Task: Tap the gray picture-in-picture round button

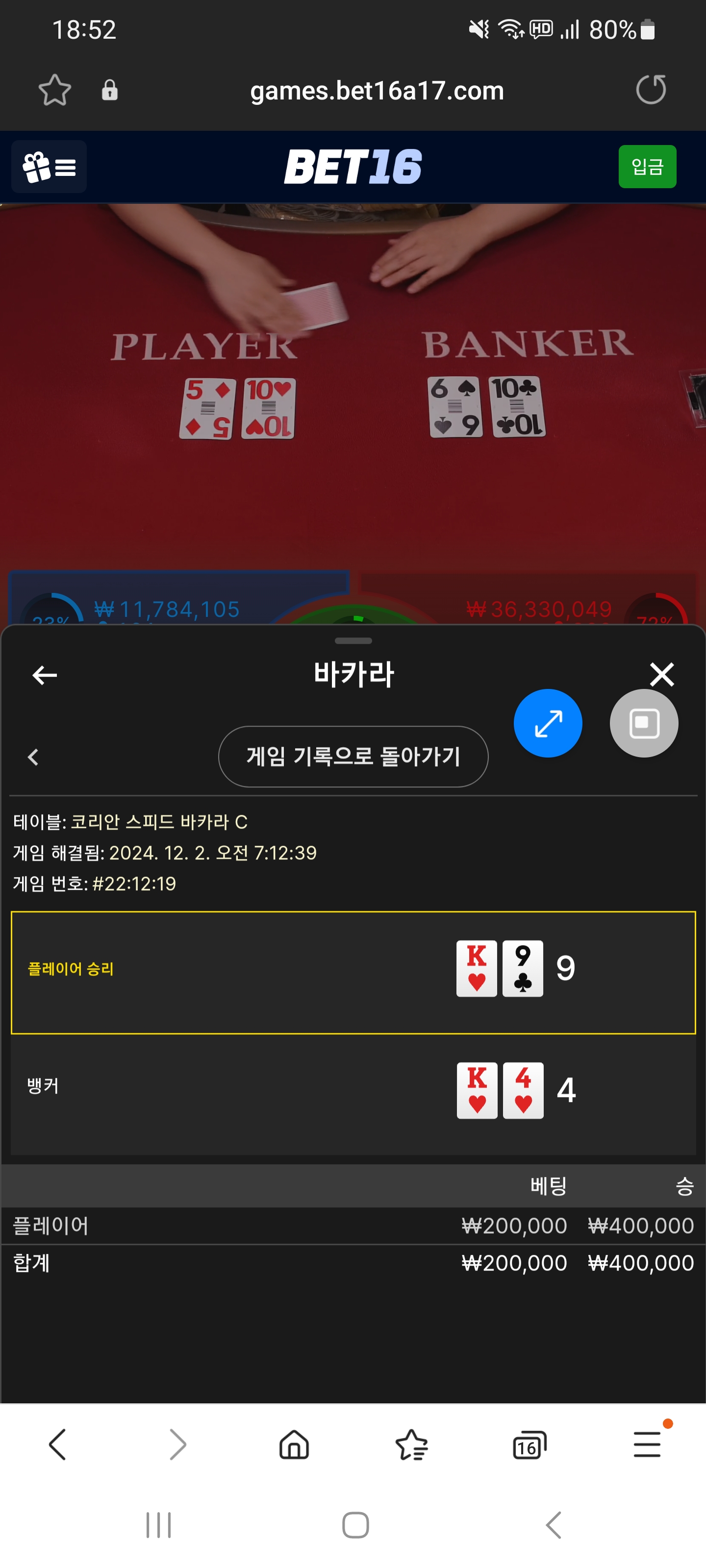Action: tap(644, 723)
